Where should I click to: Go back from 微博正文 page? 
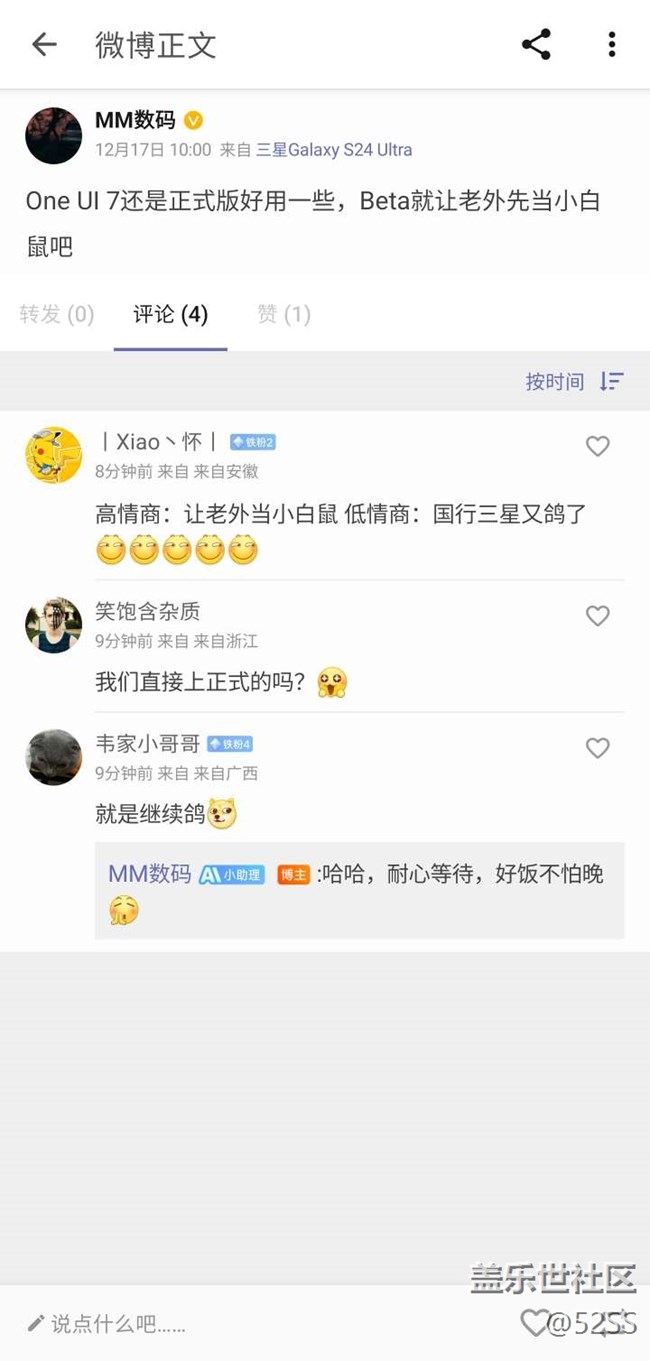44,44
